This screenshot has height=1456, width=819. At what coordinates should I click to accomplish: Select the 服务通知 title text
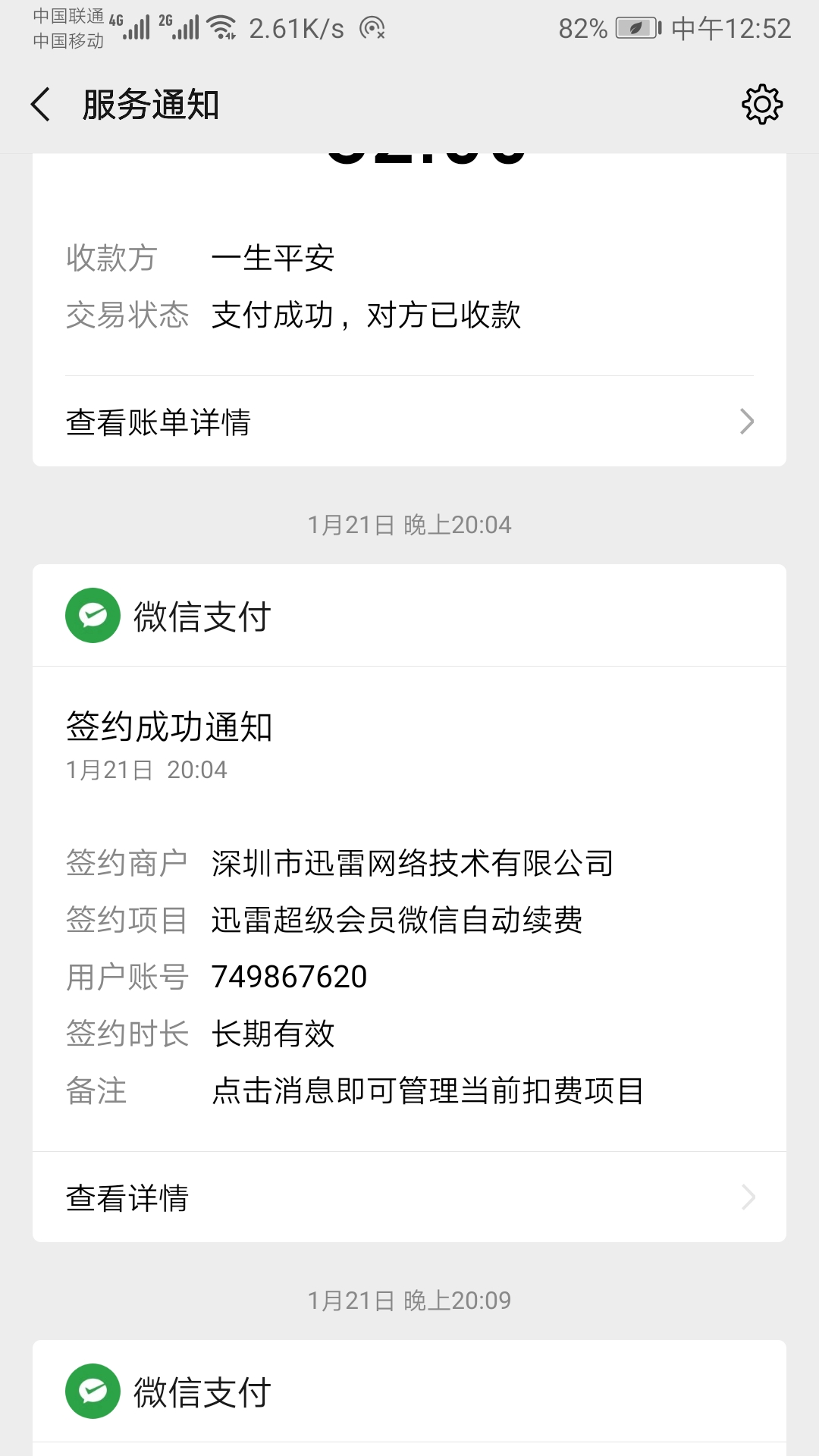click(149, 105)
